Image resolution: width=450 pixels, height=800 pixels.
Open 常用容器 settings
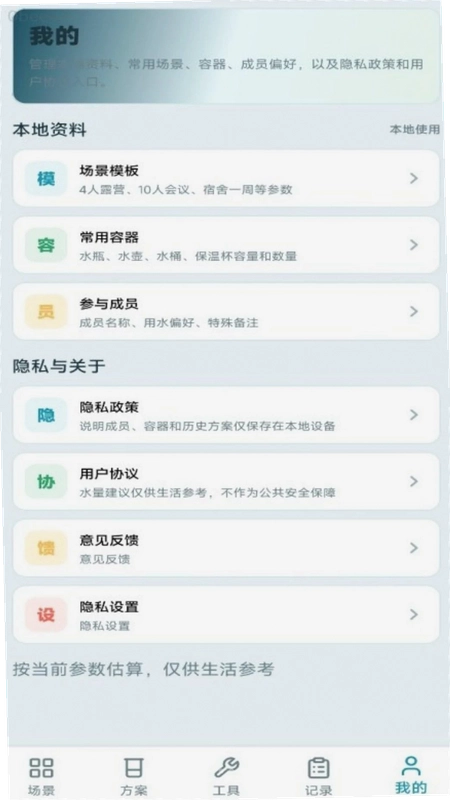click(226, 245)
